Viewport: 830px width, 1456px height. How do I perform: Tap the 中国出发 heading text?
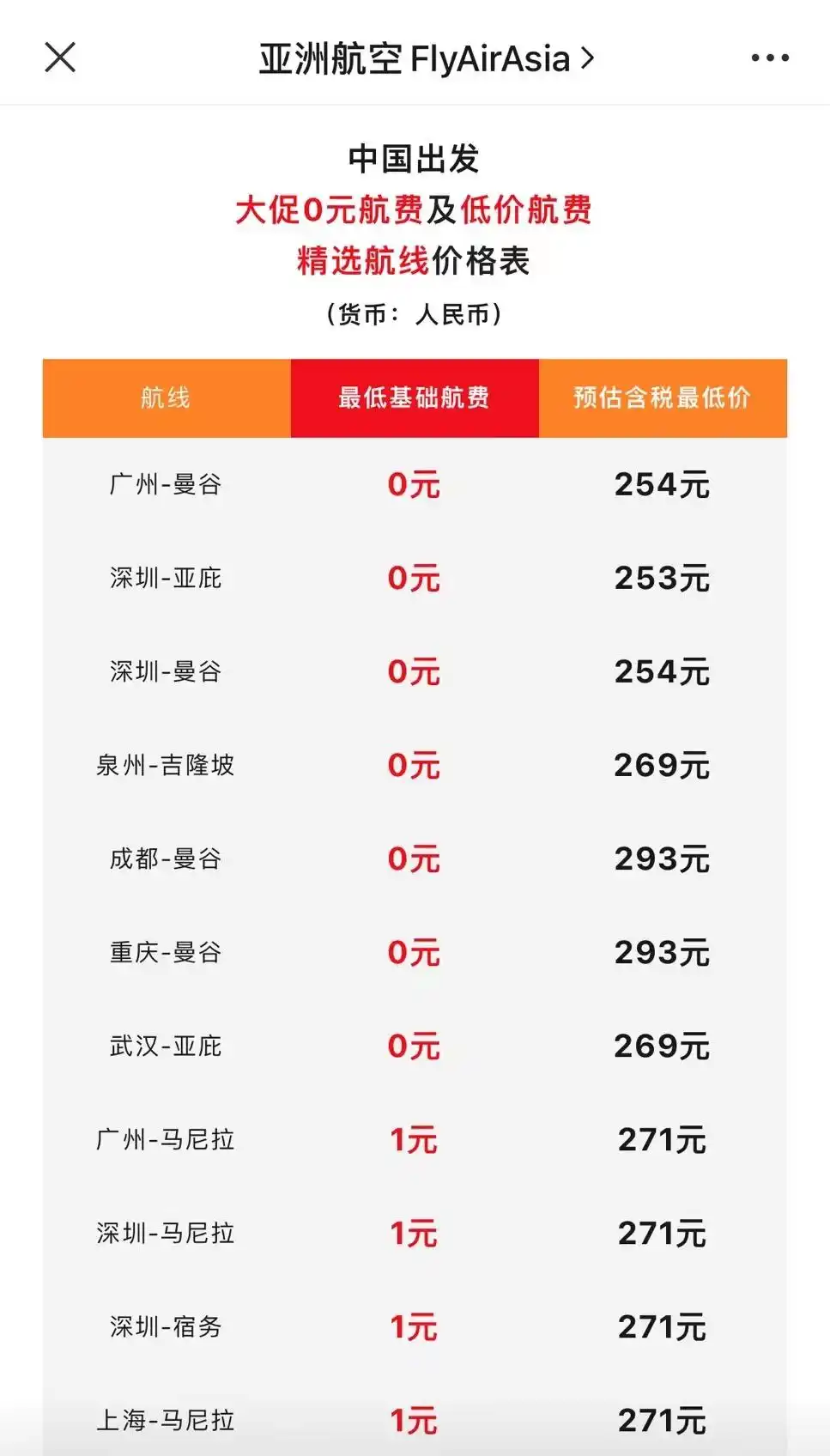point(415,155)
